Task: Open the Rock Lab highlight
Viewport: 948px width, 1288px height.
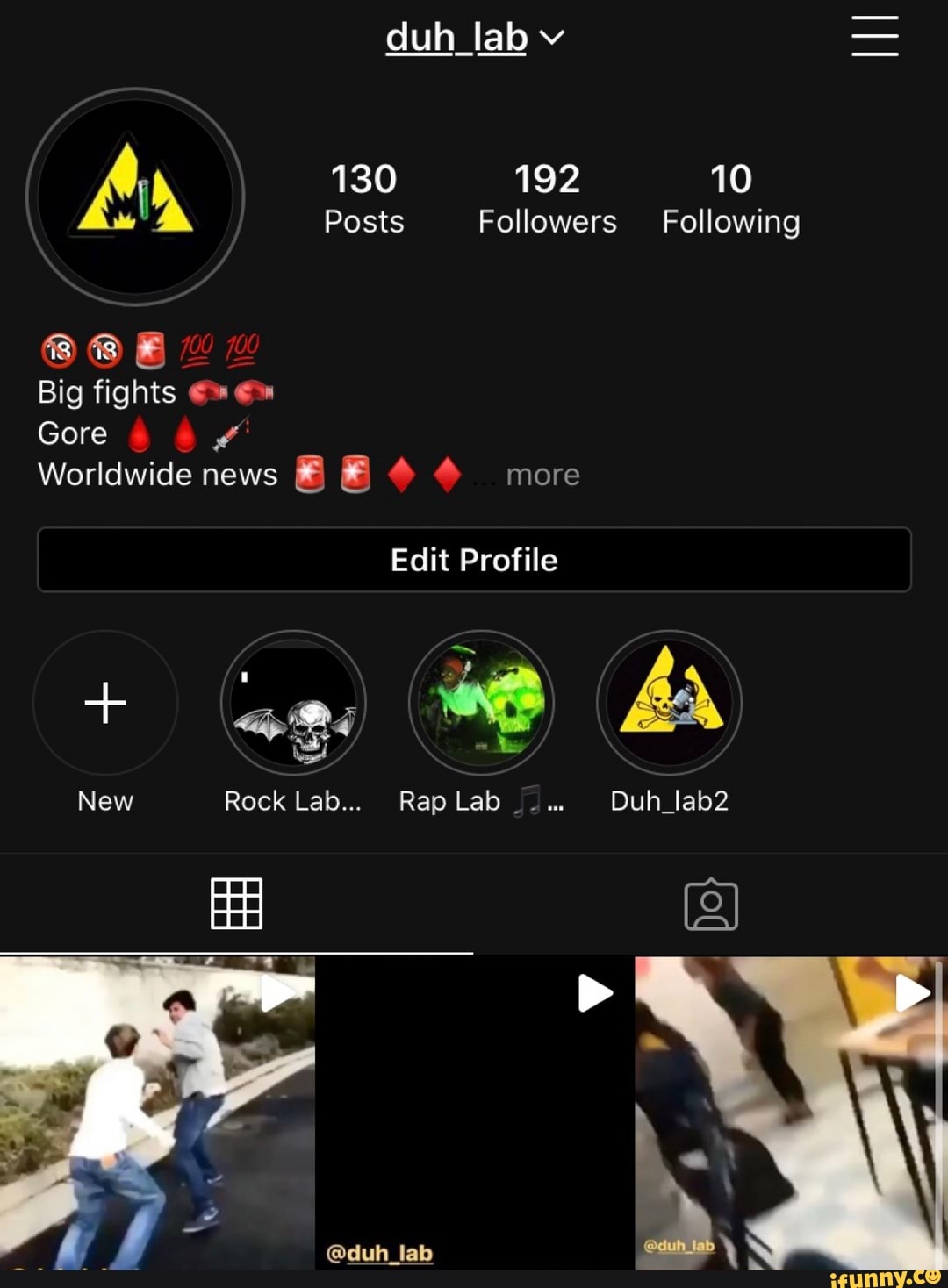Action: coord(293,703)
